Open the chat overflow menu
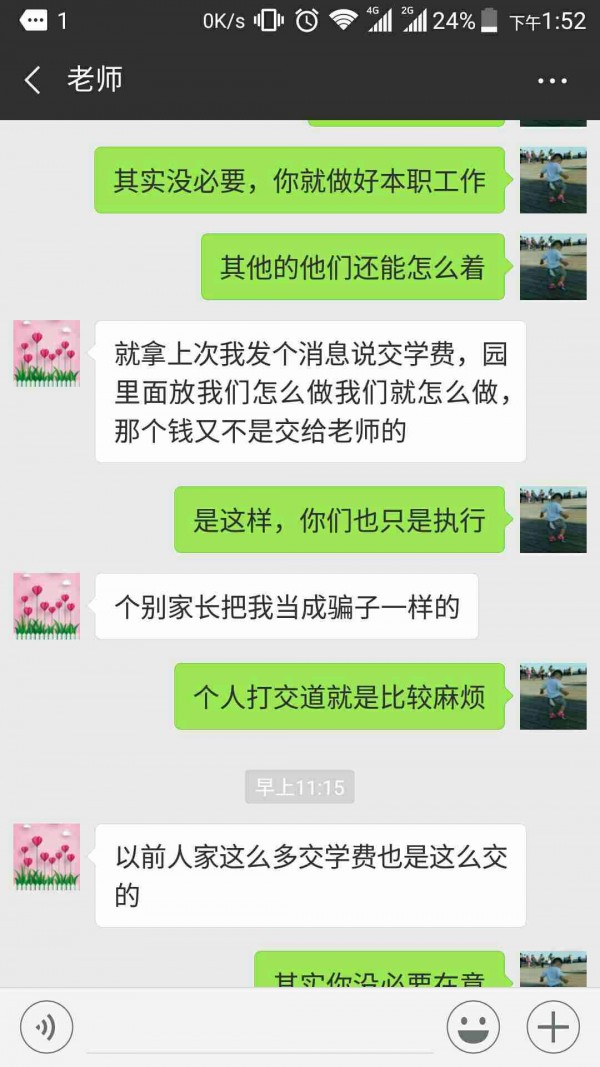Viewport: 600px width, 1067px height. point(552,80)
